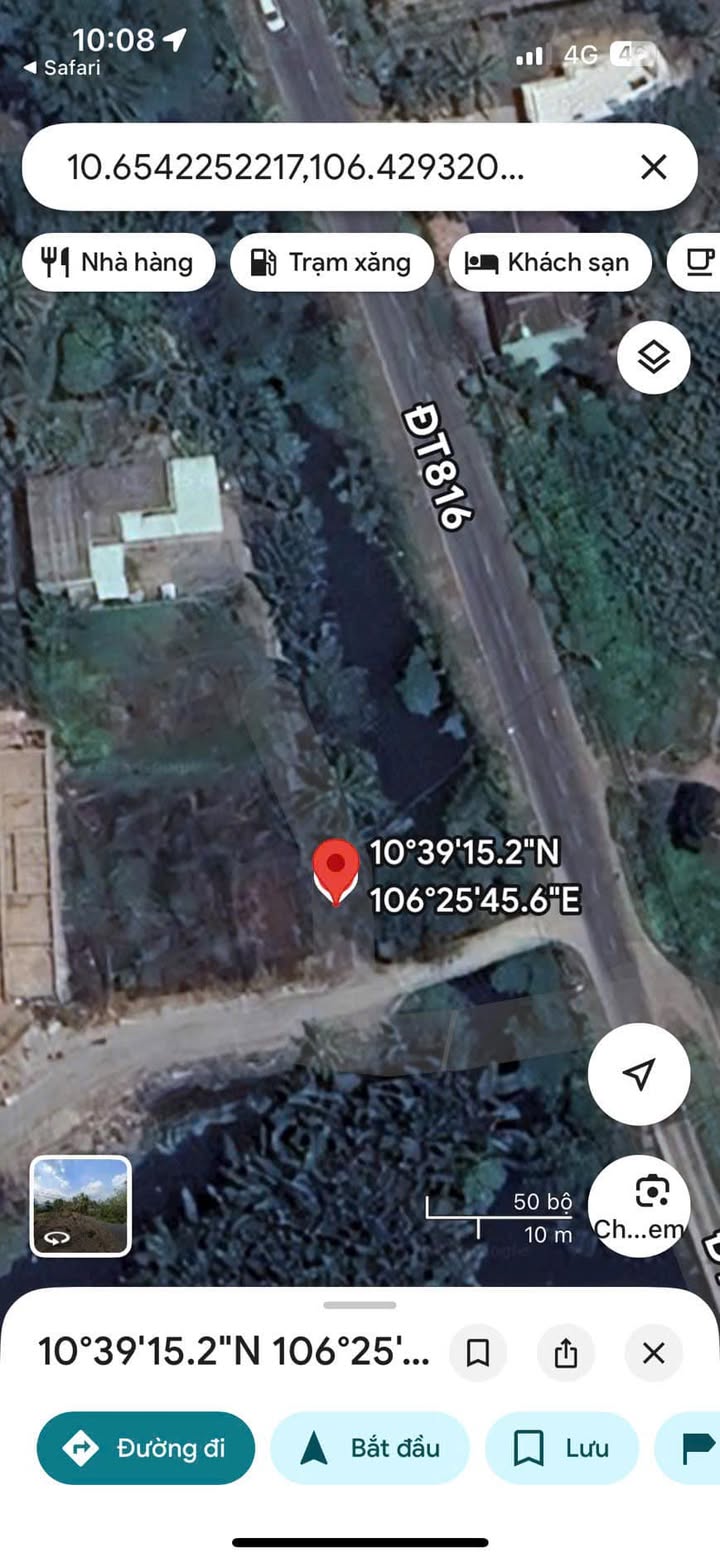Select the Trạm xăng filter chip
The image size is (720, 1562).
click(331, 262)
